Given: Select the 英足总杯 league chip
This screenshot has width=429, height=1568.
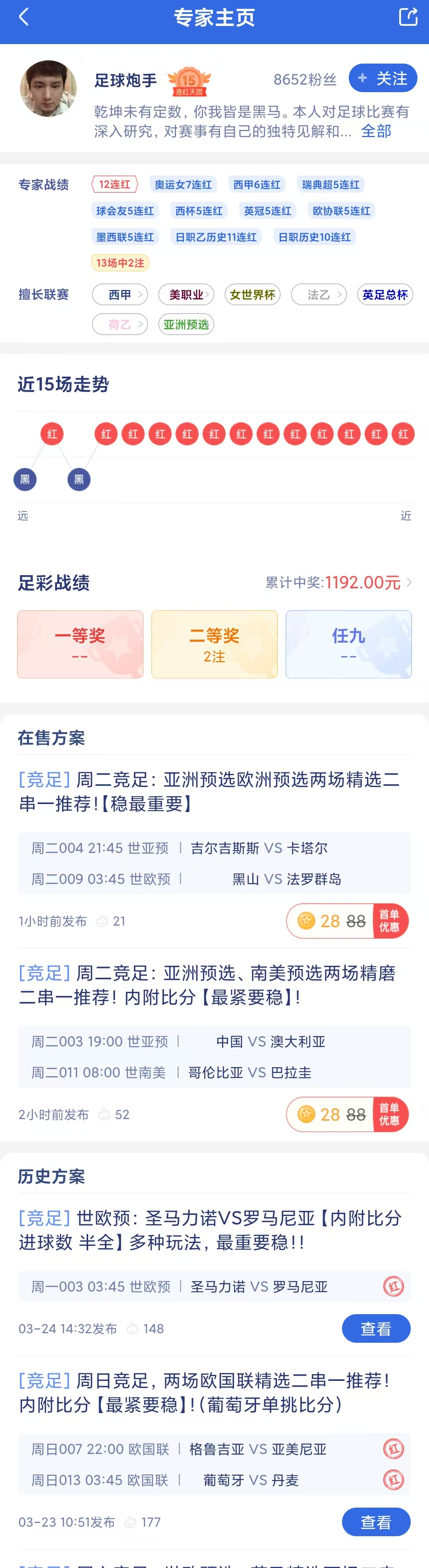Looking at the screenshot, I should click(x=385, y=295).
